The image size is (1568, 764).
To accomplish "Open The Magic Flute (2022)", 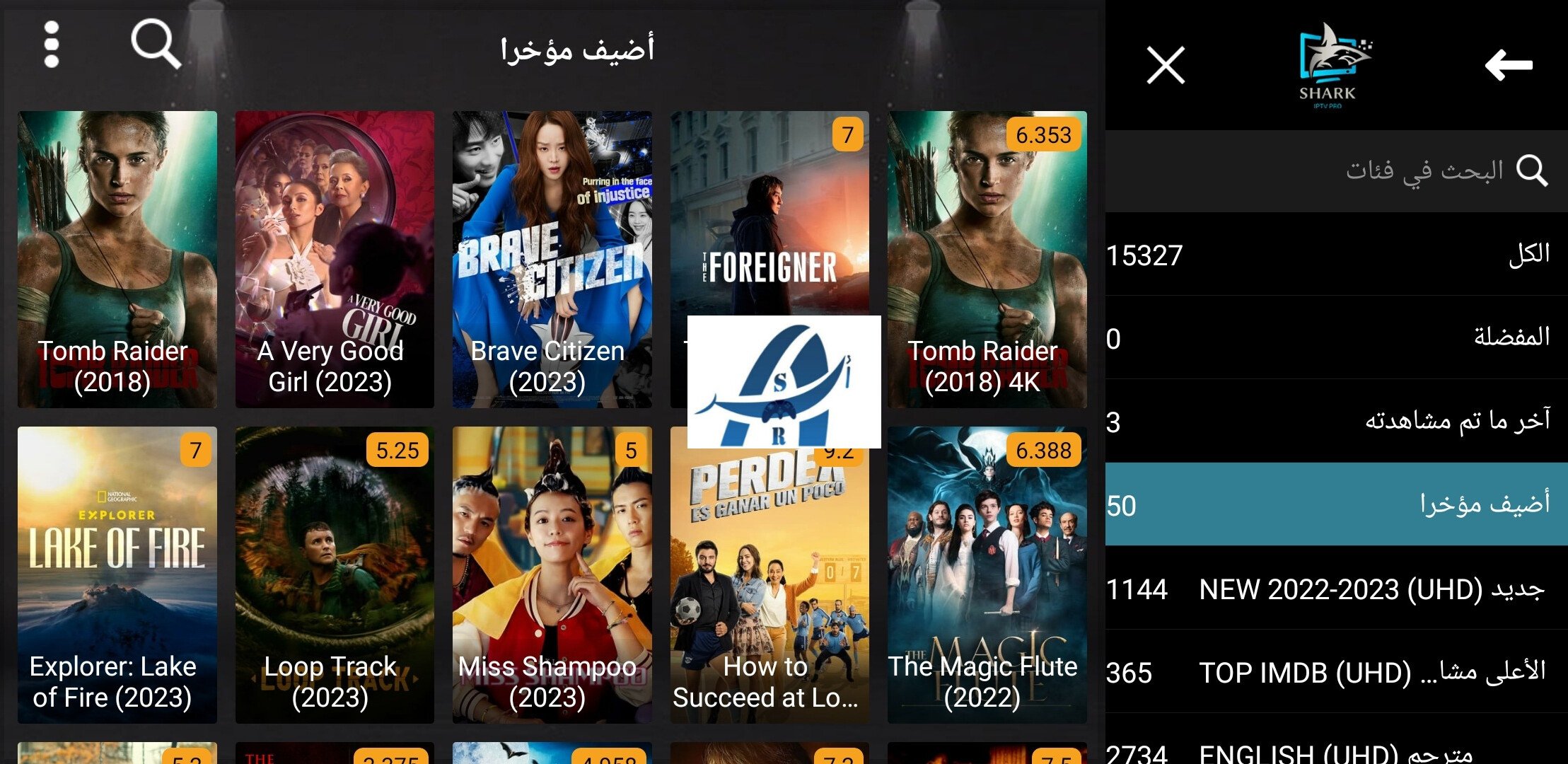I will 987,574.
